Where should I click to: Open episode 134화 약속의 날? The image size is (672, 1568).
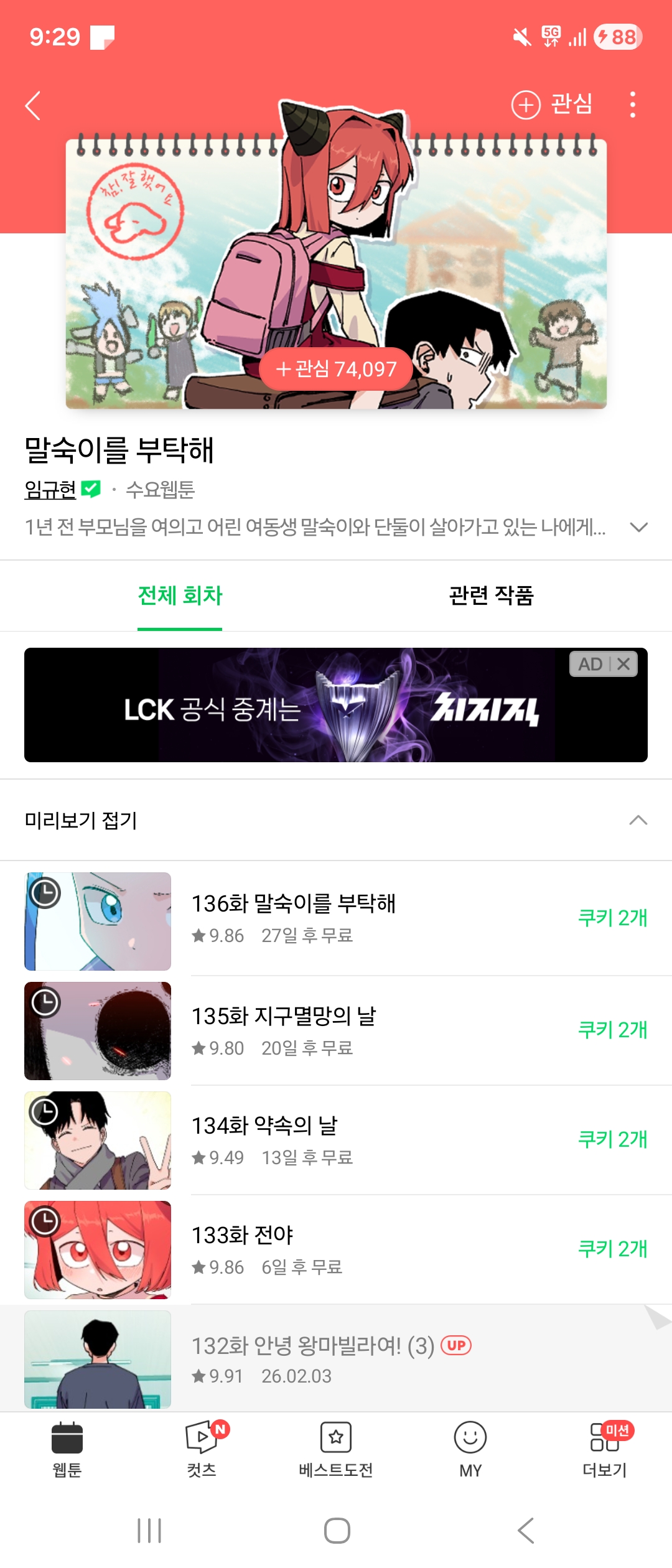pos(336,1140)
